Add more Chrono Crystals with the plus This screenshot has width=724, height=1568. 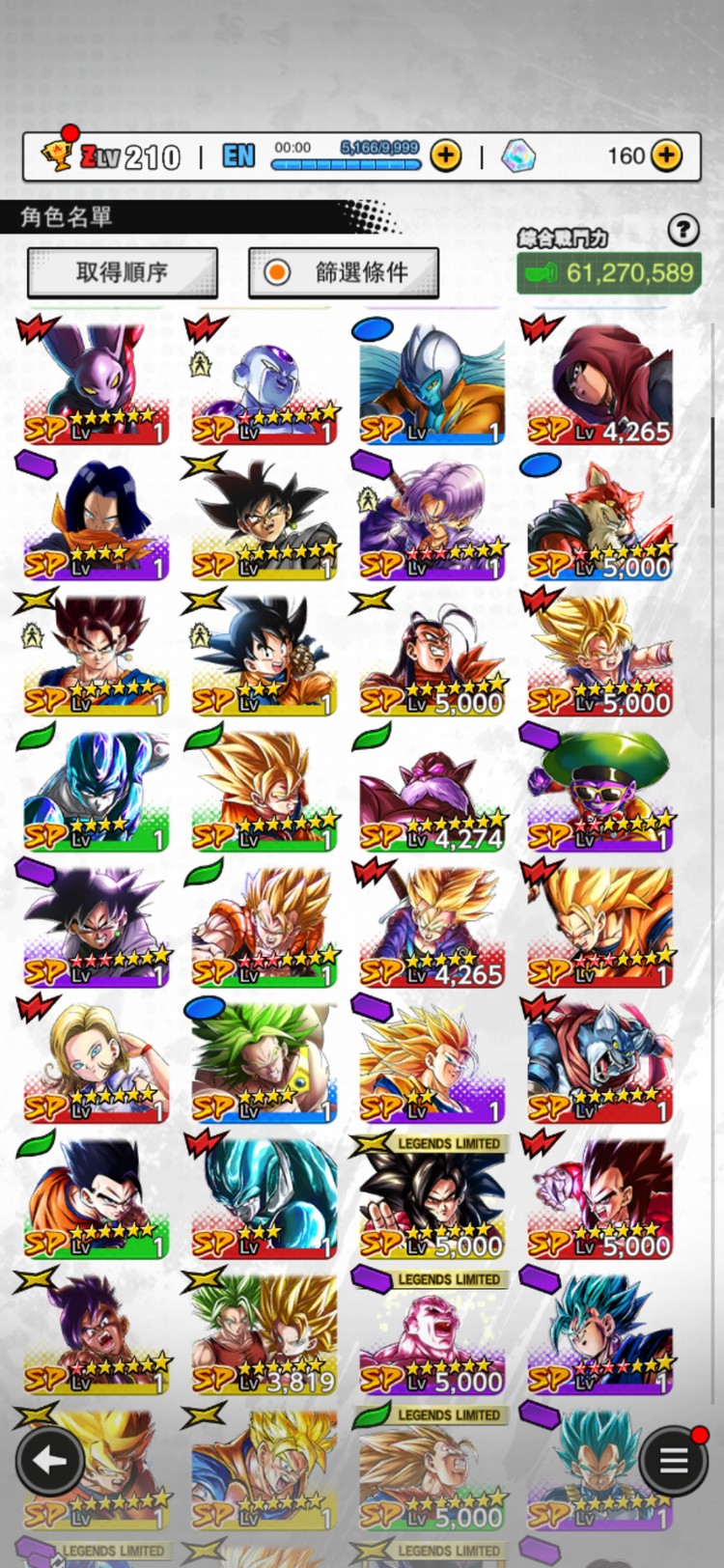[x=666, y=155]
